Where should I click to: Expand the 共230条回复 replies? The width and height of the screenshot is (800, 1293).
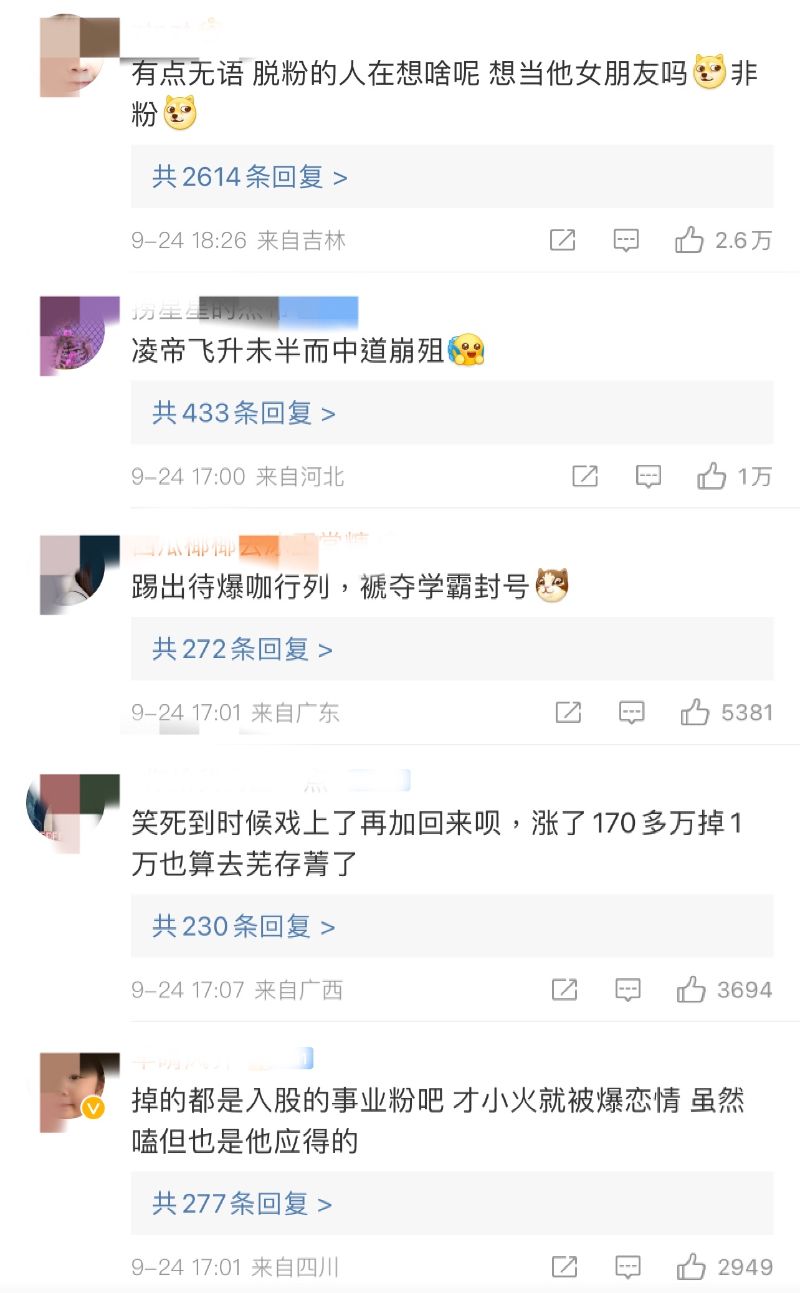(x=243, y=926)
